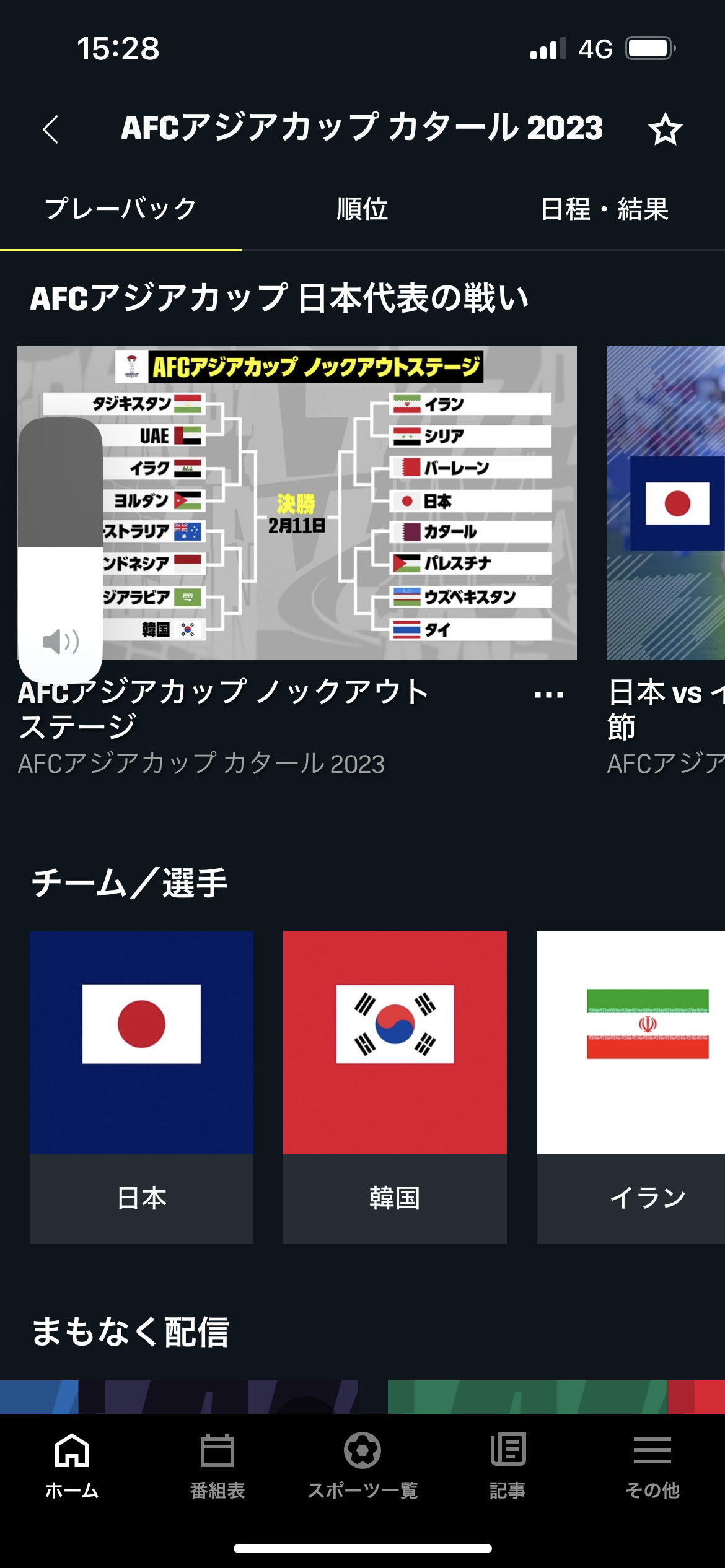Image resolution: width=725 pixels, height=1568 pixels.
Task: Open the その他 menu tab
Action: [x=652, y=1465]
